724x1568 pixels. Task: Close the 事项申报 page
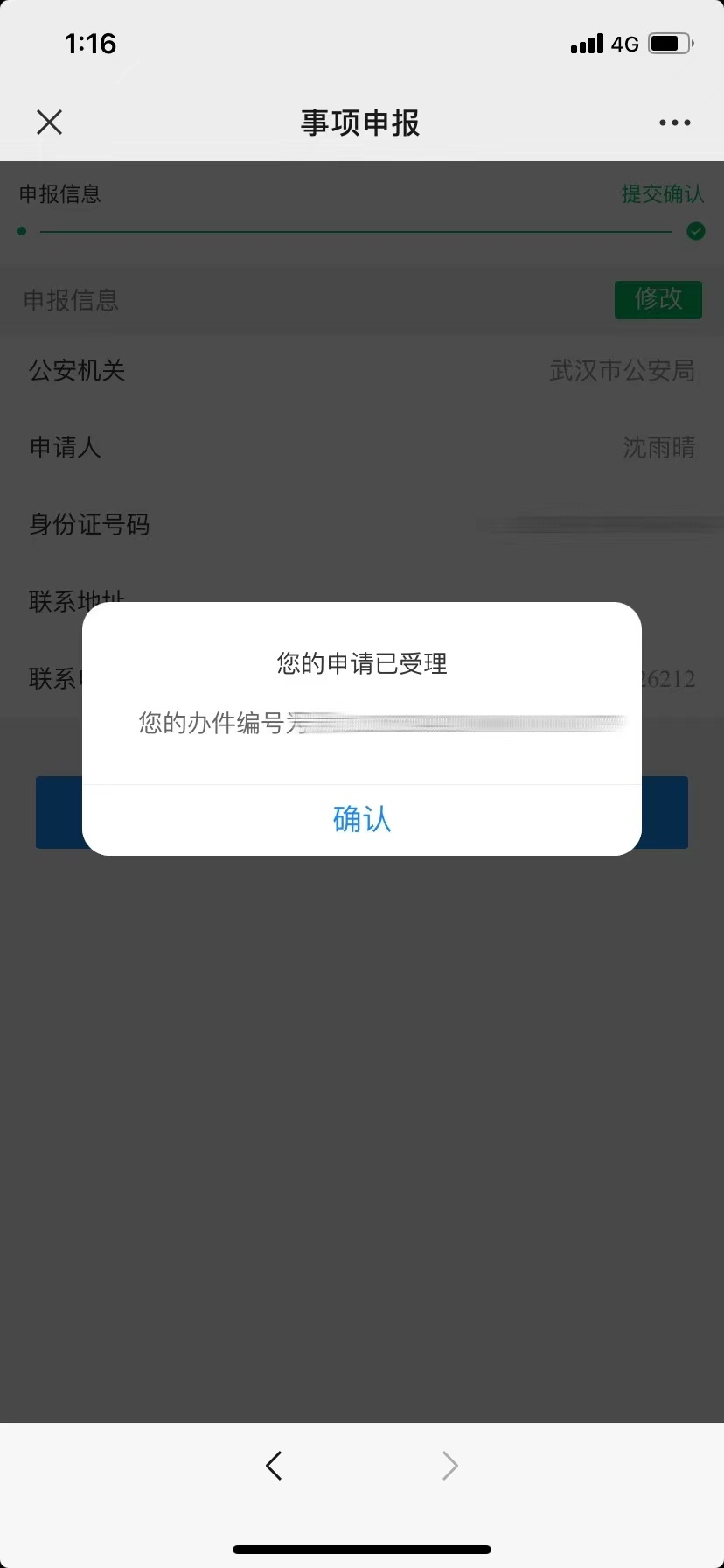[x=50, y=122]
